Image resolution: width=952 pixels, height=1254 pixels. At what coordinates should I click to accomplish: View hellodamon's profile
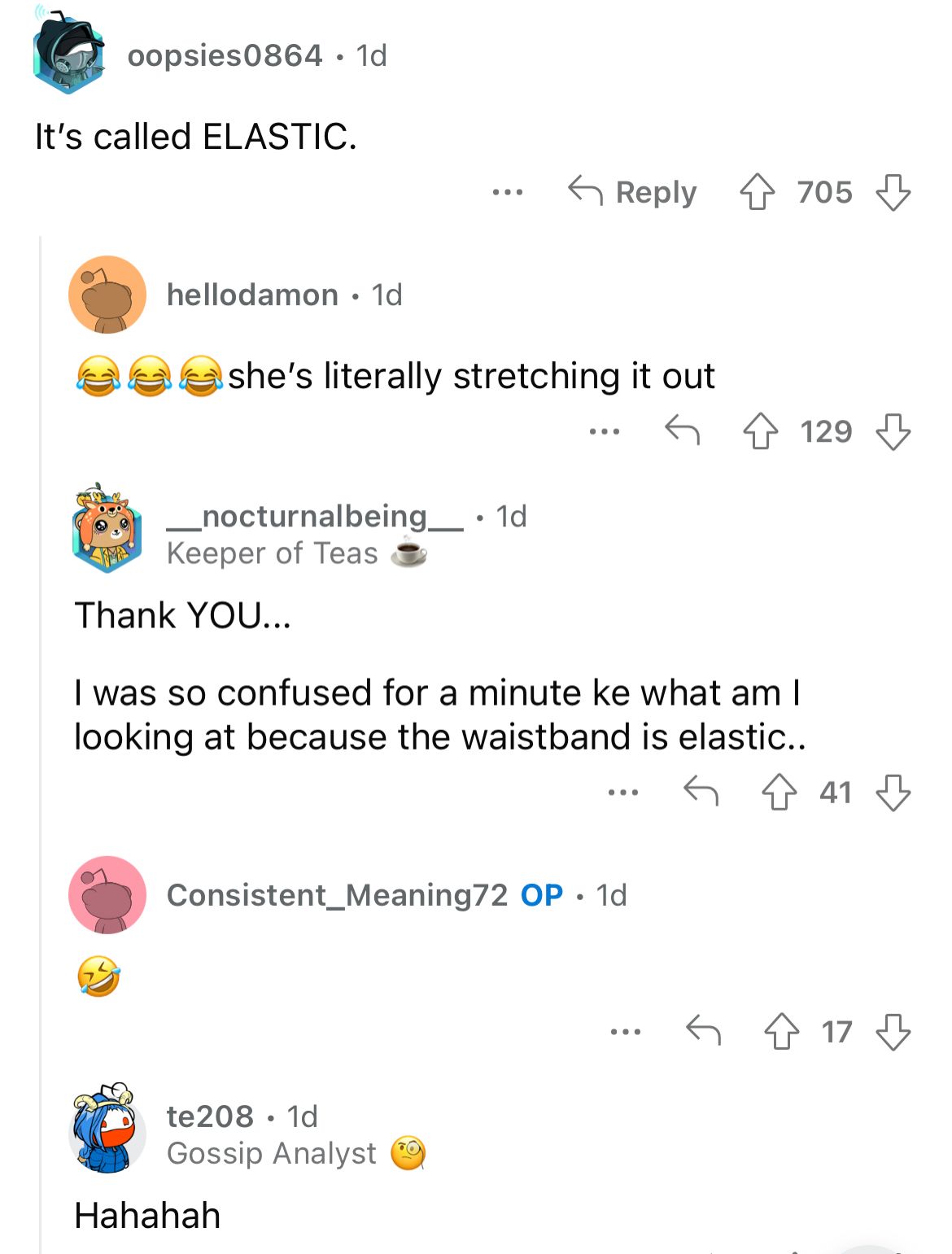click(252, 295)
